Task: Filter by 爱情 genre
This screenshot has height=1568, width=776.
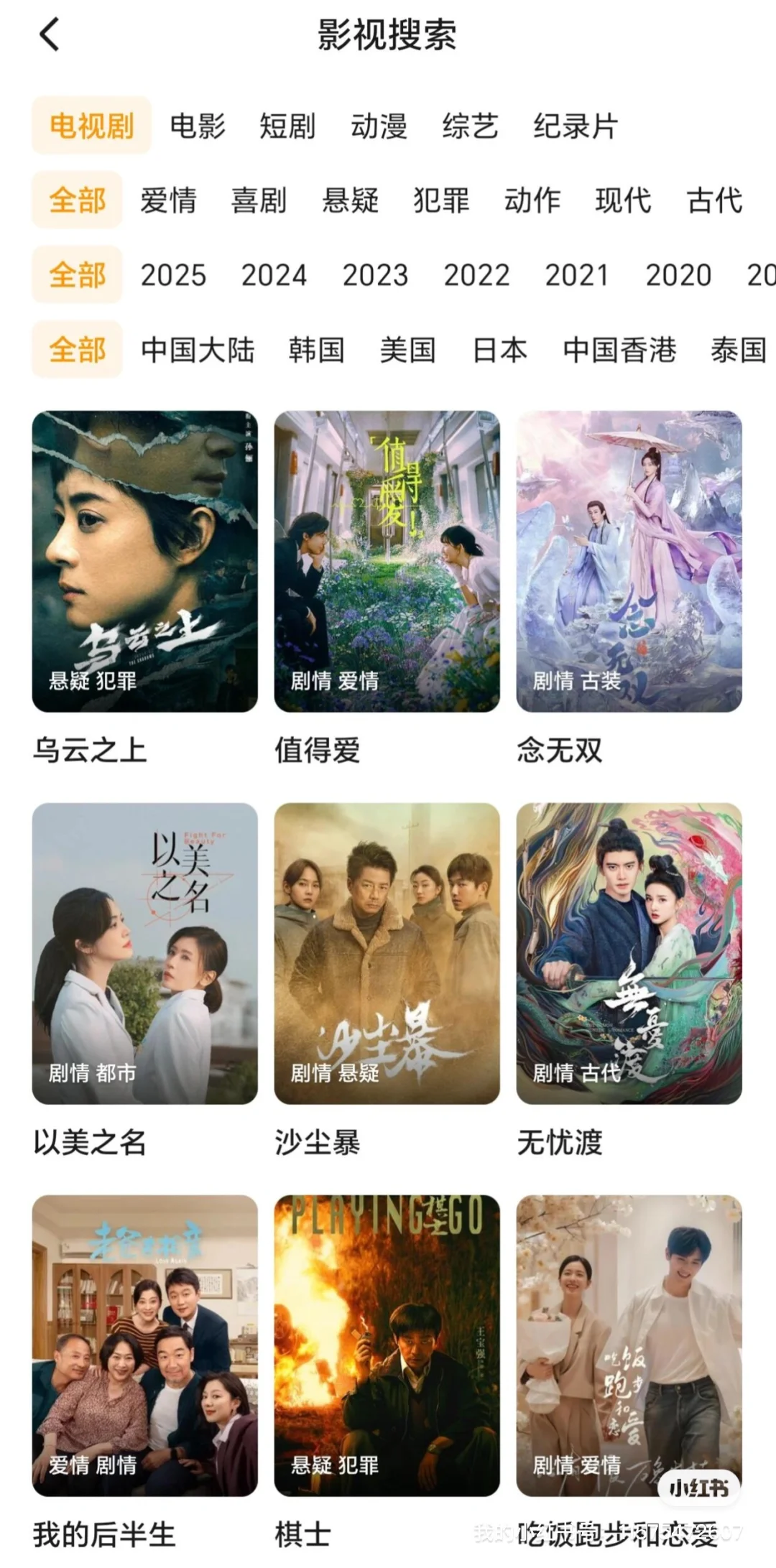Action: click(x=168, y=200)
